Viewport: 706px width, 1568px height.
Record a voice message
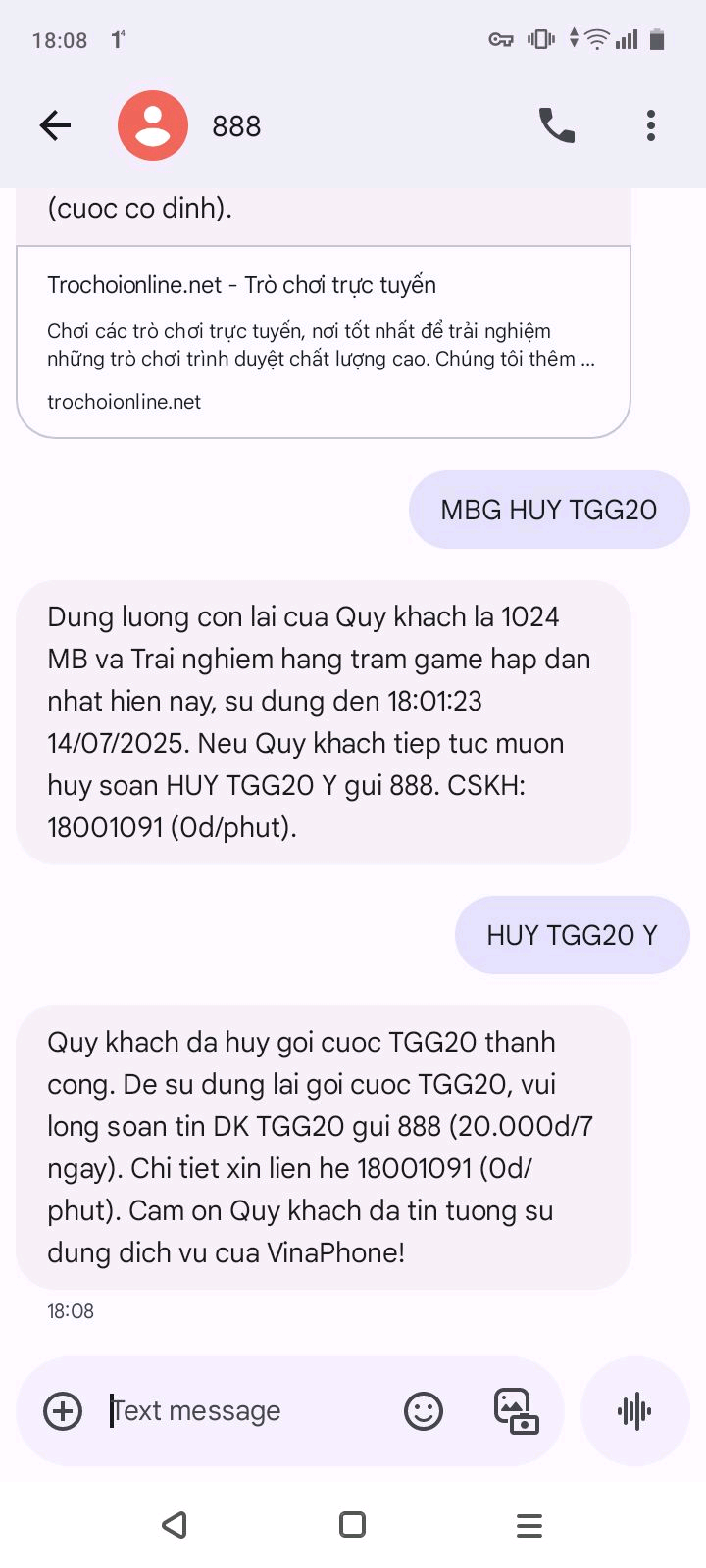635,1411
